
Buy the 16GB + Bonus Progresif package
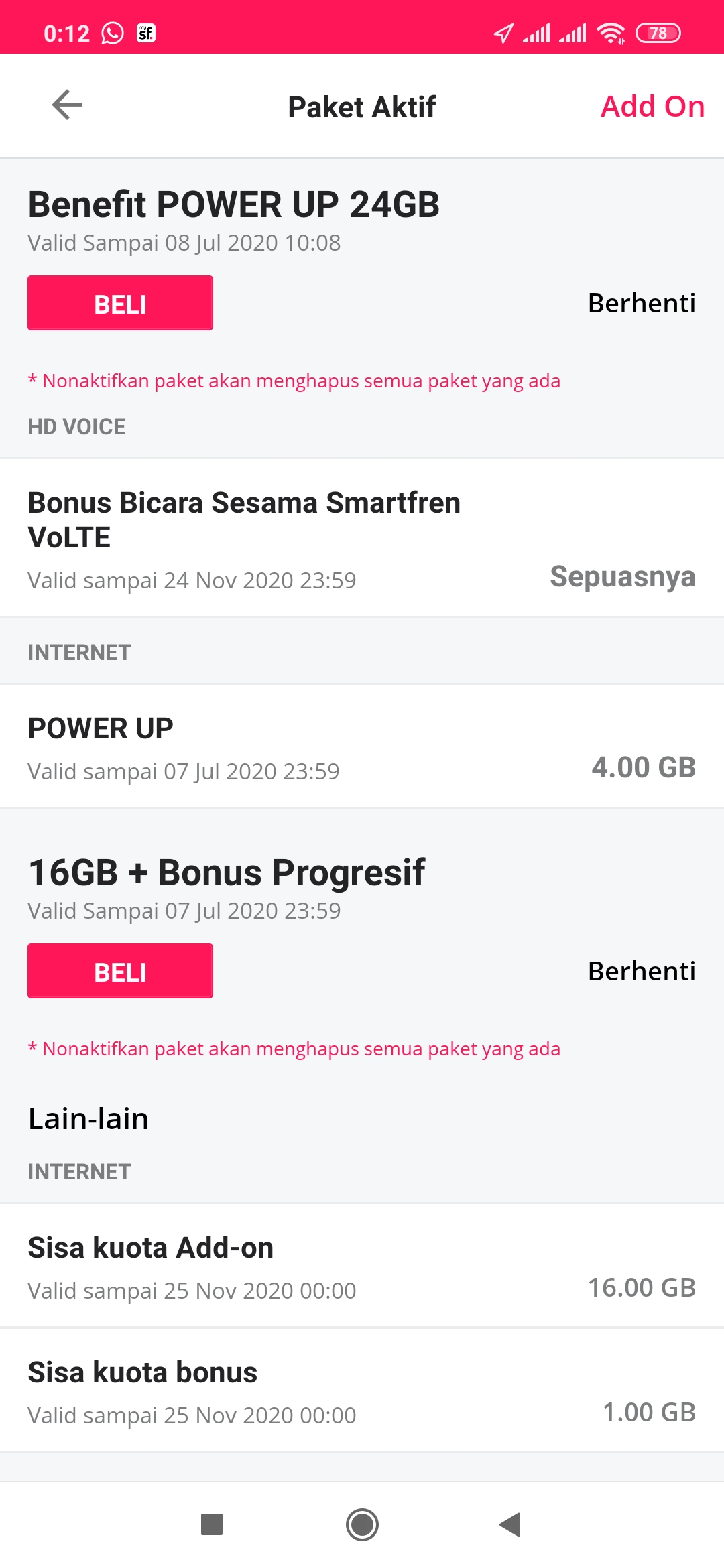point(120,972)
